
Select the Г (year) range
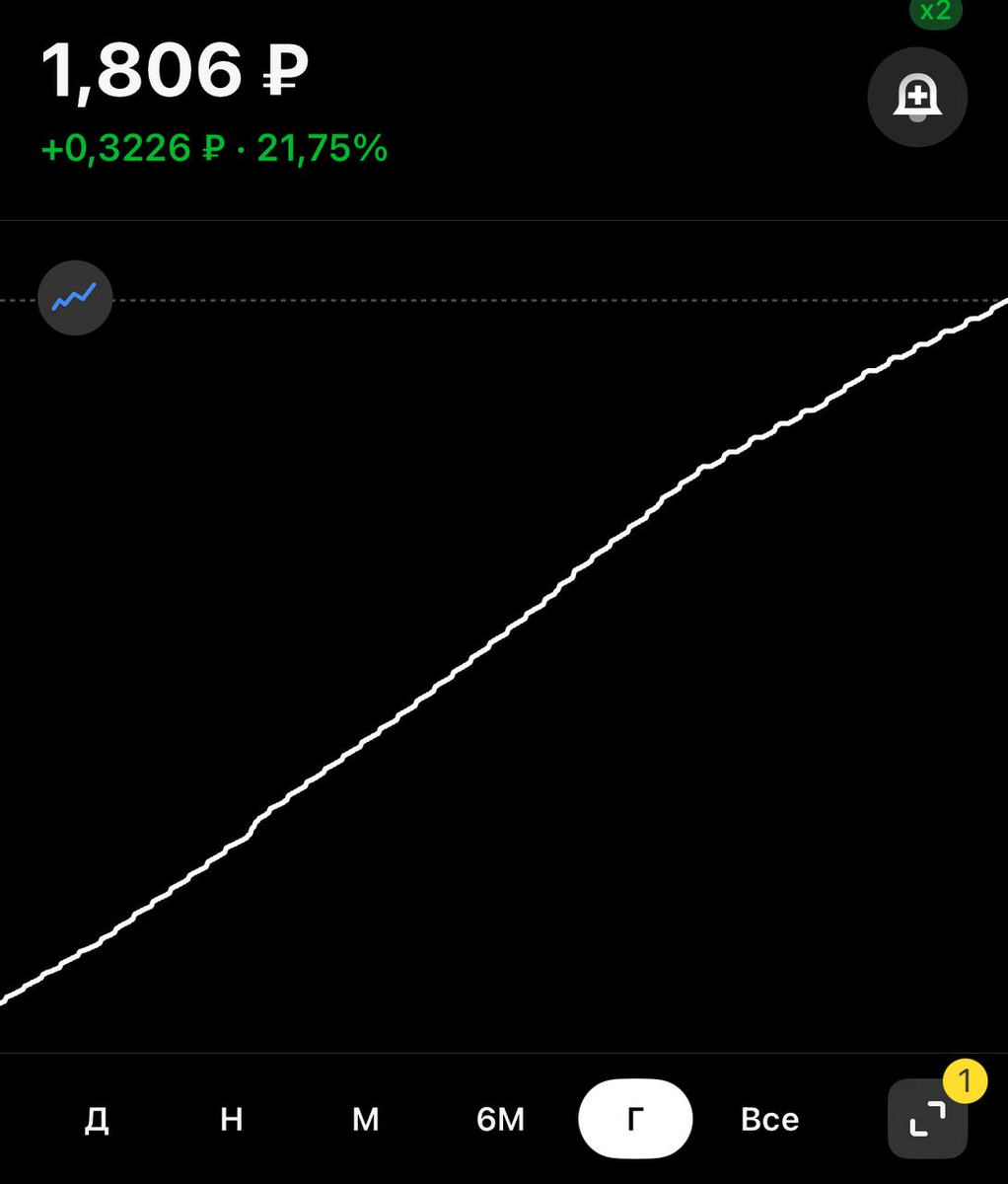tap(635, 1119)
